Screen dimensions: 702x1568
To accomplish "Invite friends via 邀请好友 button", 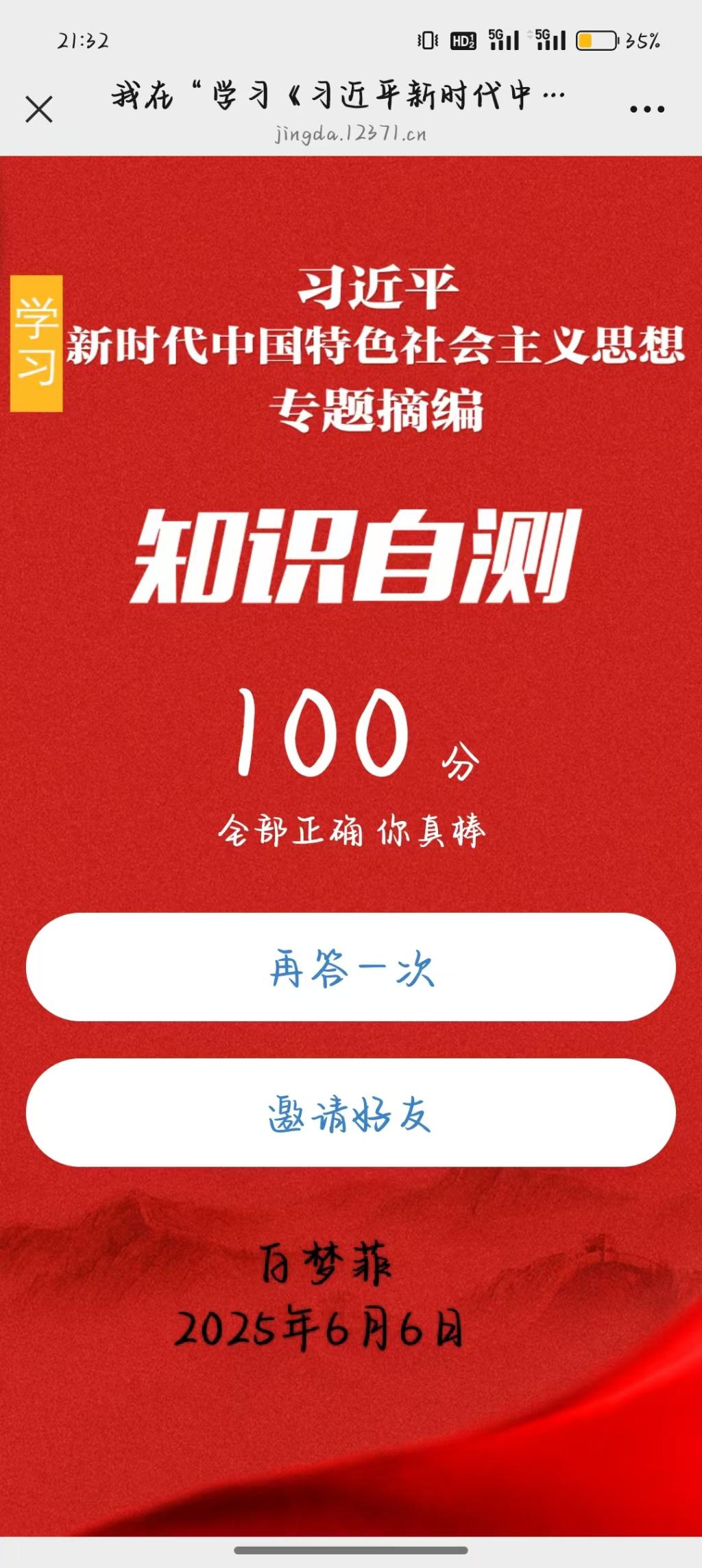I will 351,1113.
